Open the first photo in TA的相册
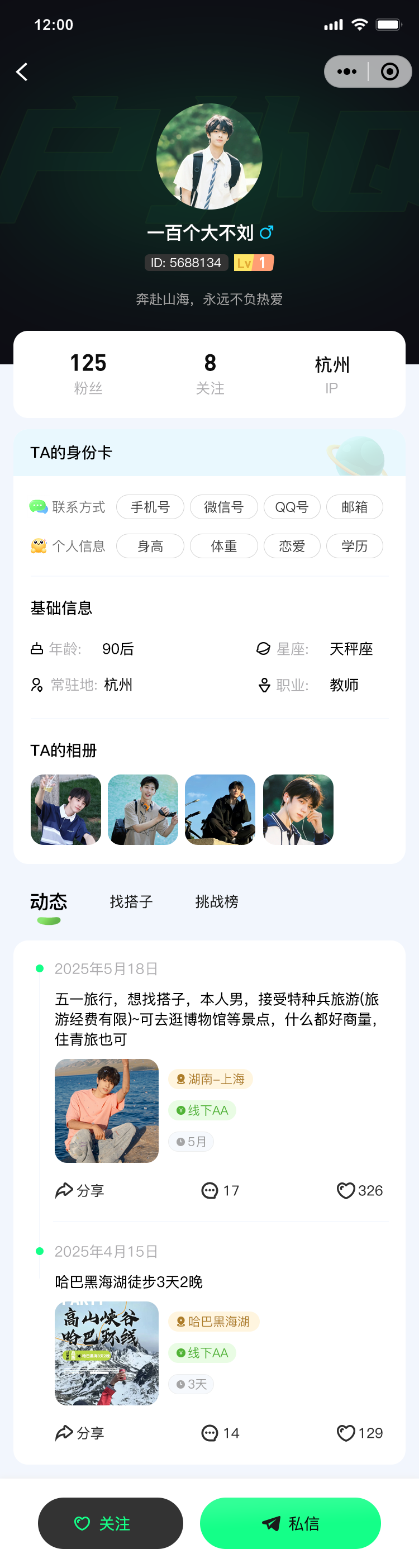The height and width of the screenshot is (1568, 419). coord(66,810)
